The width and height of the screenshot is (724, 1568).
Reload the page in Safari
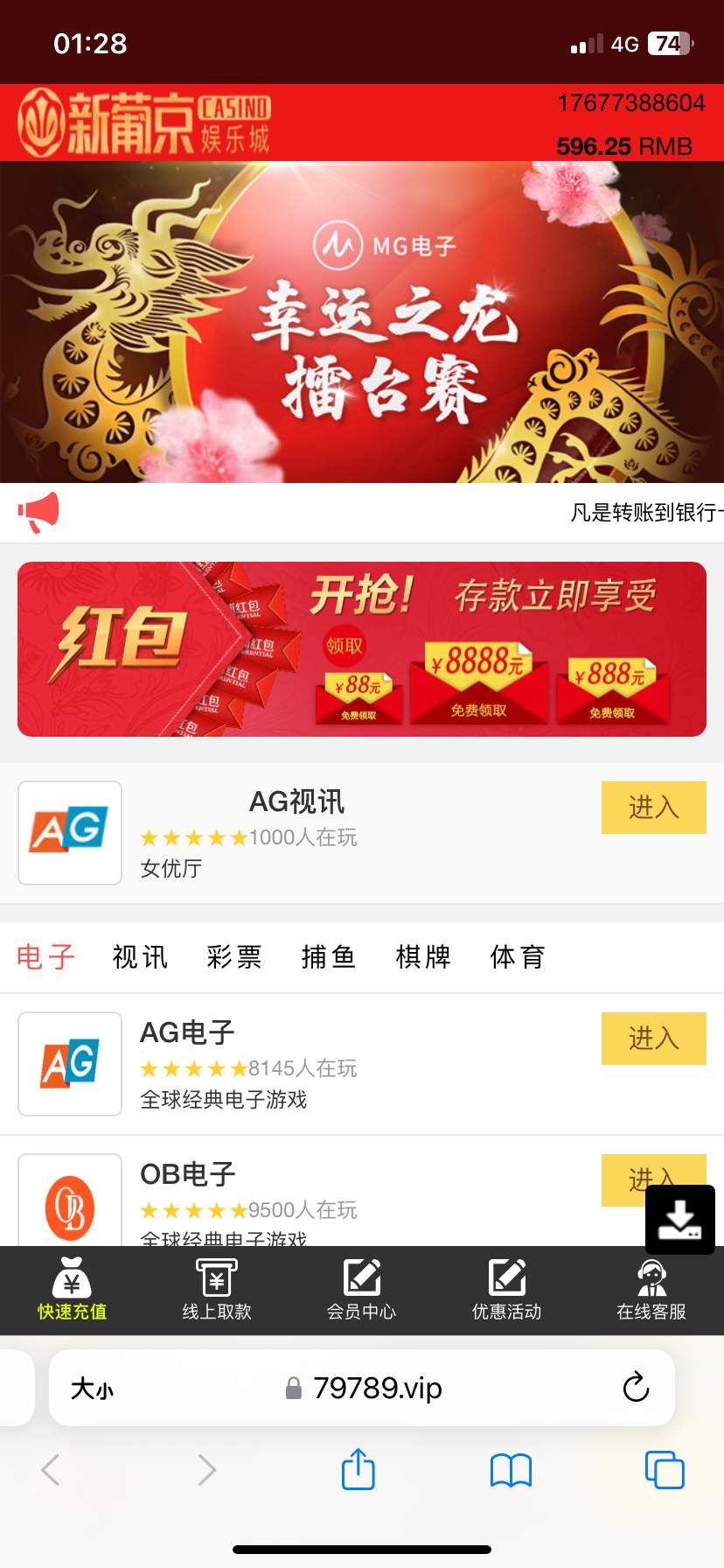coord(636,1387)
